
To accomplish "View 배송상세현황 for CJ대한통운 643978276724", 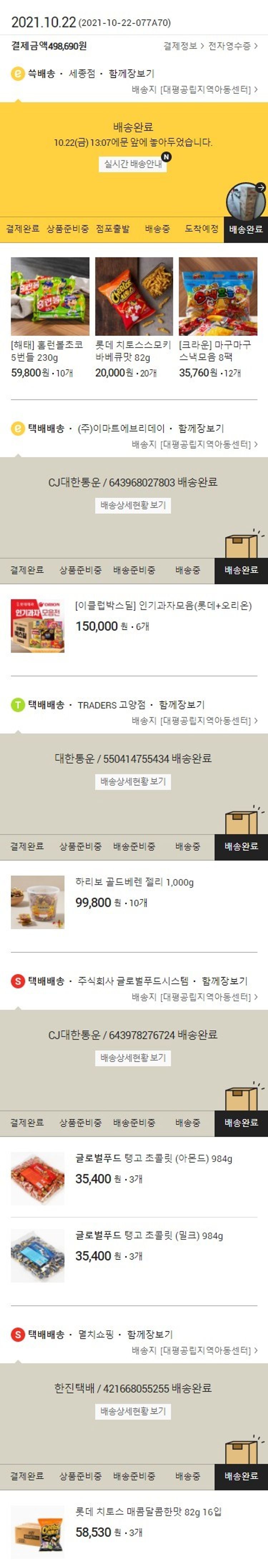I will pyautogui.click(x=133, y=1058).
